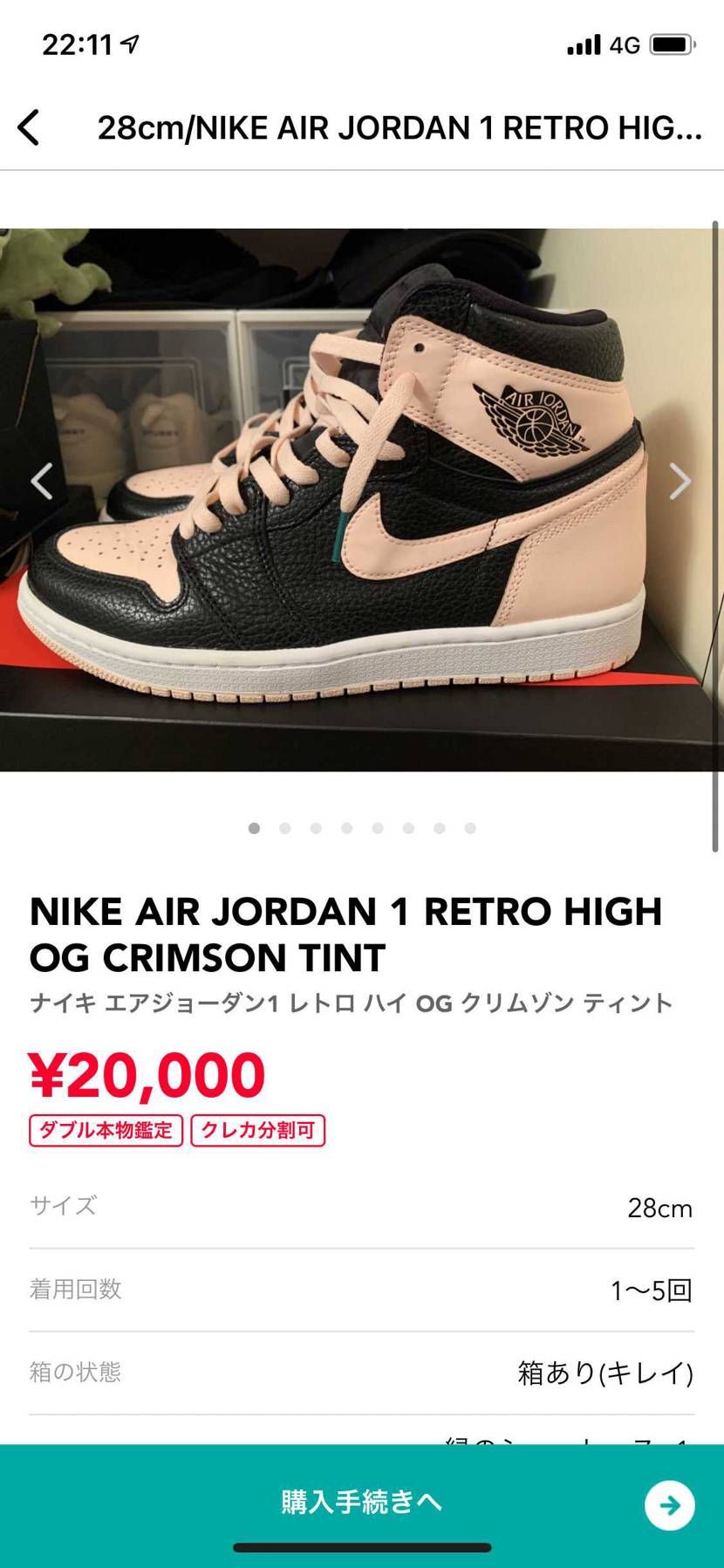Image resolution: width=724 pixels, height=1568 pixels.
Task: Tap the circular arrow icon beside 購入手続きへ
Action: 668,1503
